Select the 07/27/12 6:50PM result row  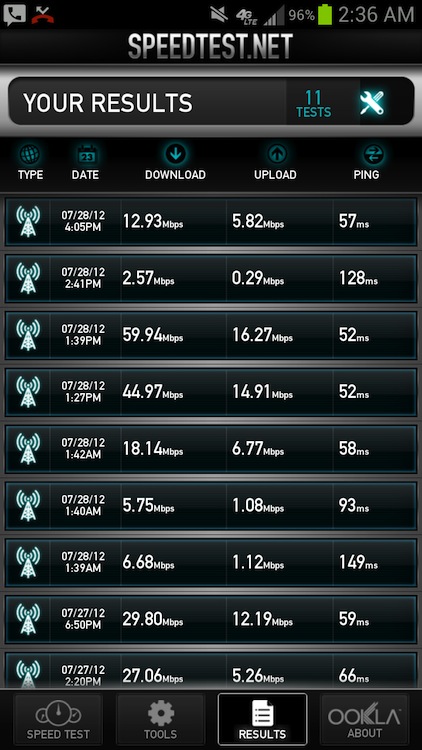[211, 619]
